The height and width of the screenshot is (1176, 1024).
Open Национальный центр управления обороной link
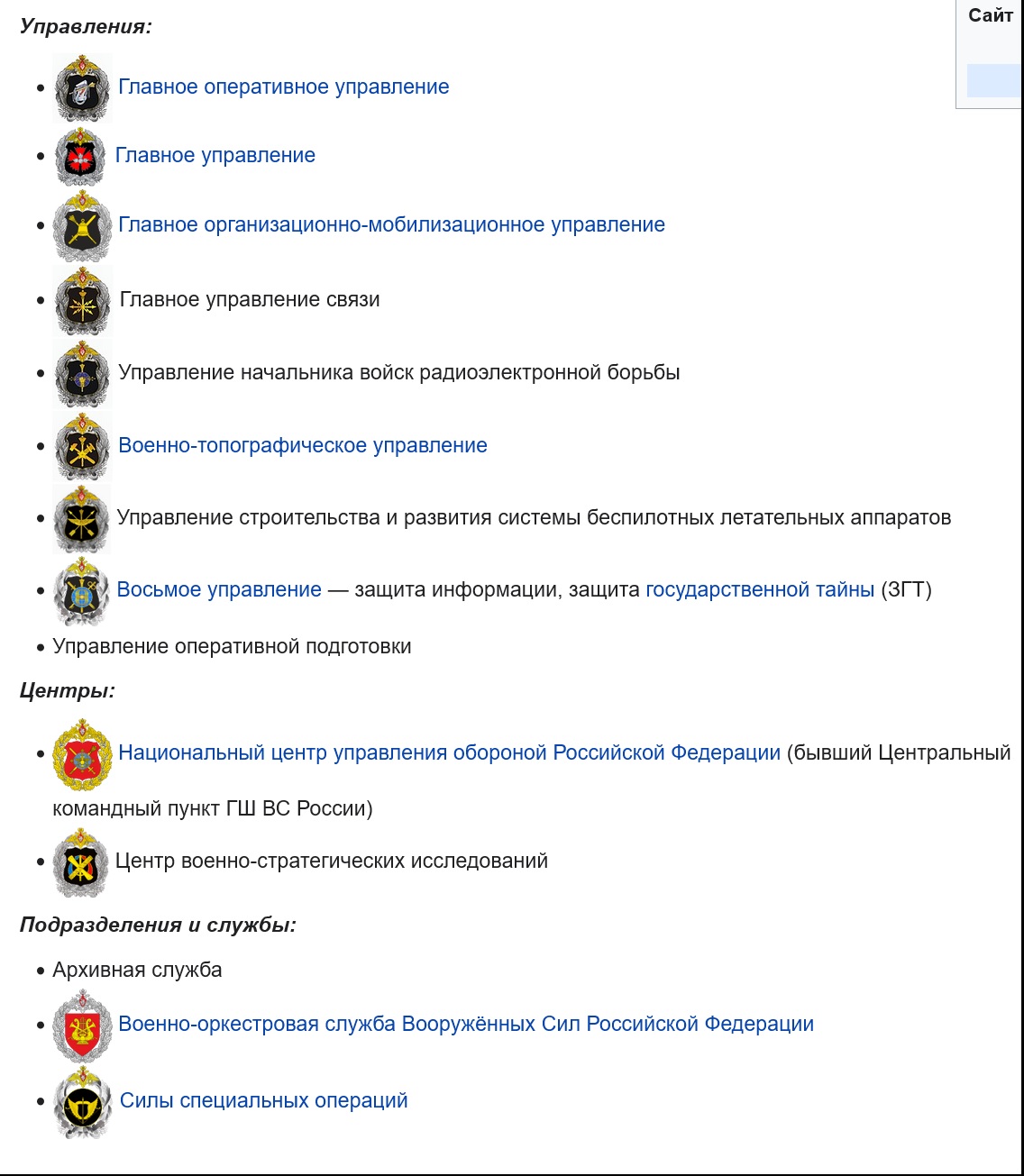point(450,753)
